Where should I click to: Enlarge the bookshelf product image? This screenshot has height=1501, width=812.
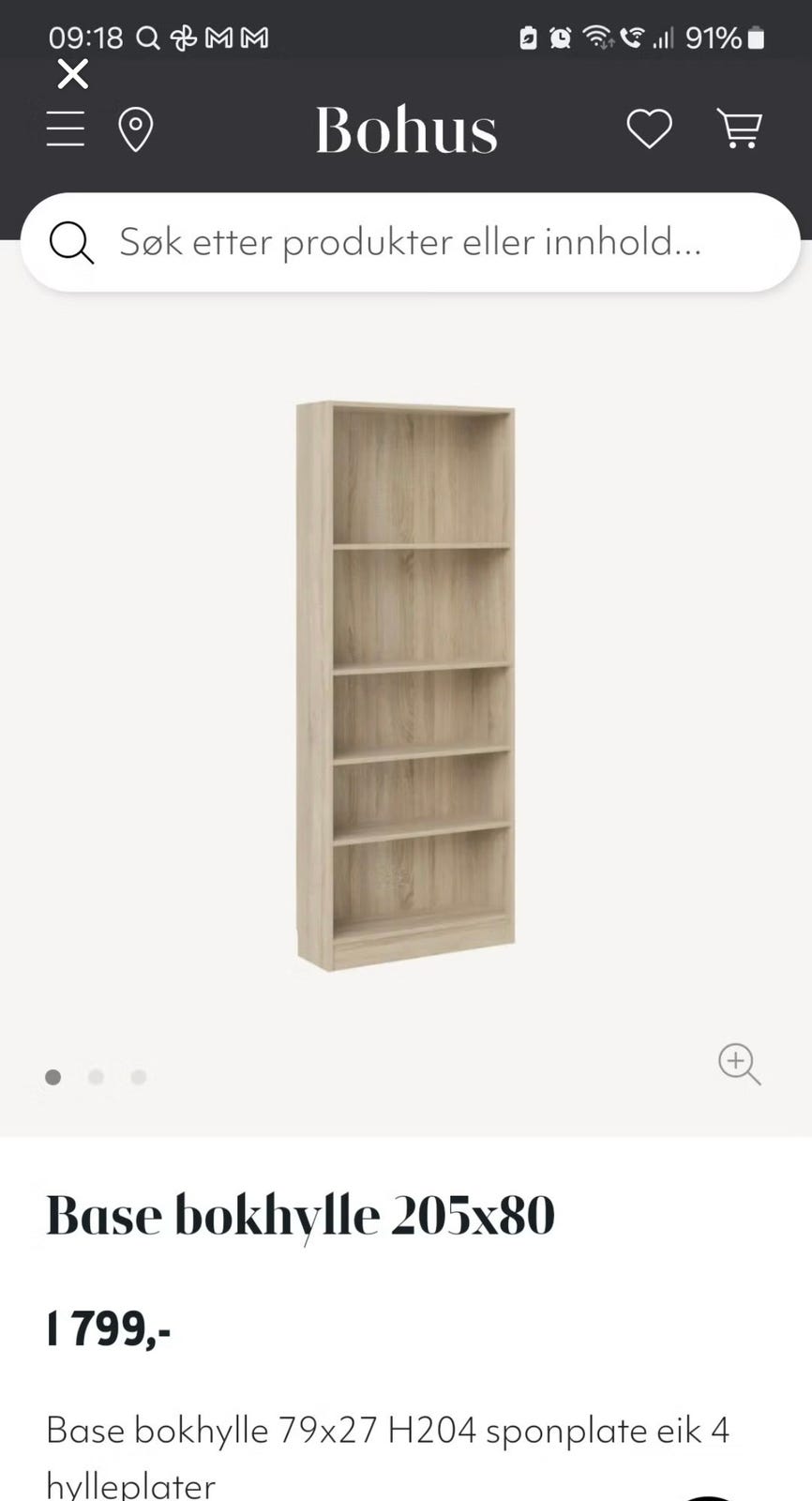[405, 686]
